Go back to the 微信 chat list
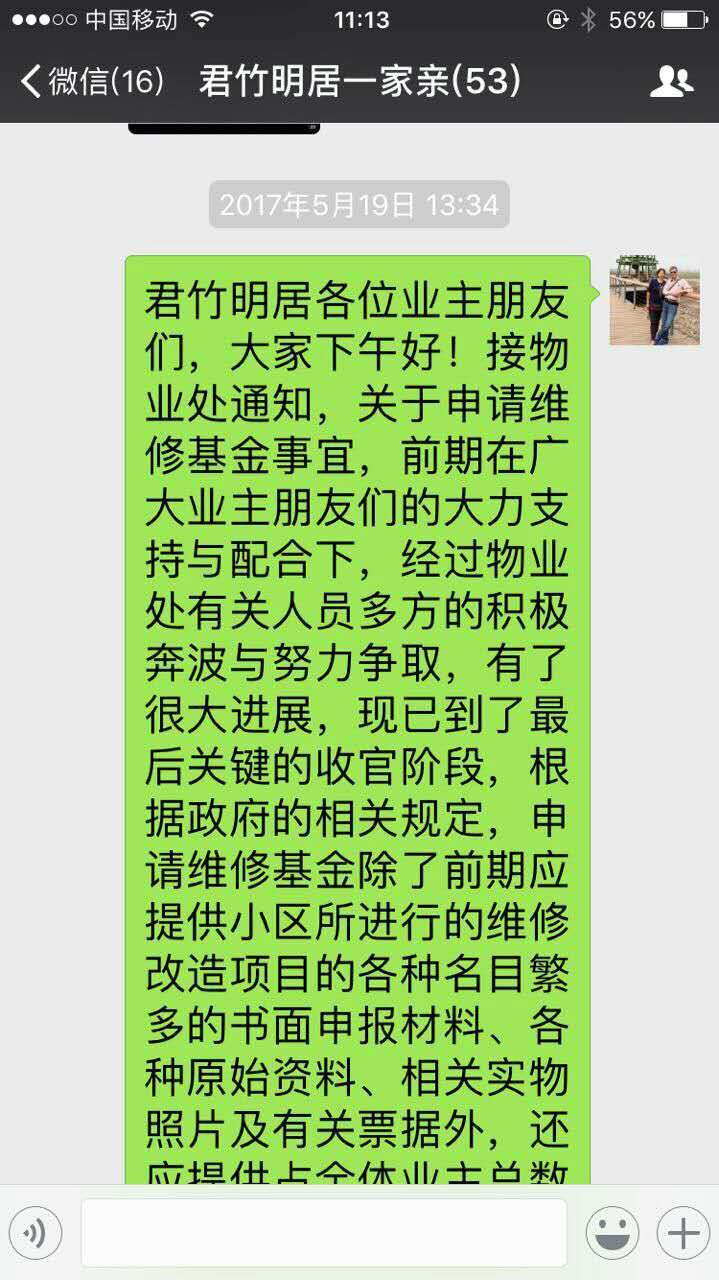The height and width of the screenshot is (1280, 719). tap(90, 81)
